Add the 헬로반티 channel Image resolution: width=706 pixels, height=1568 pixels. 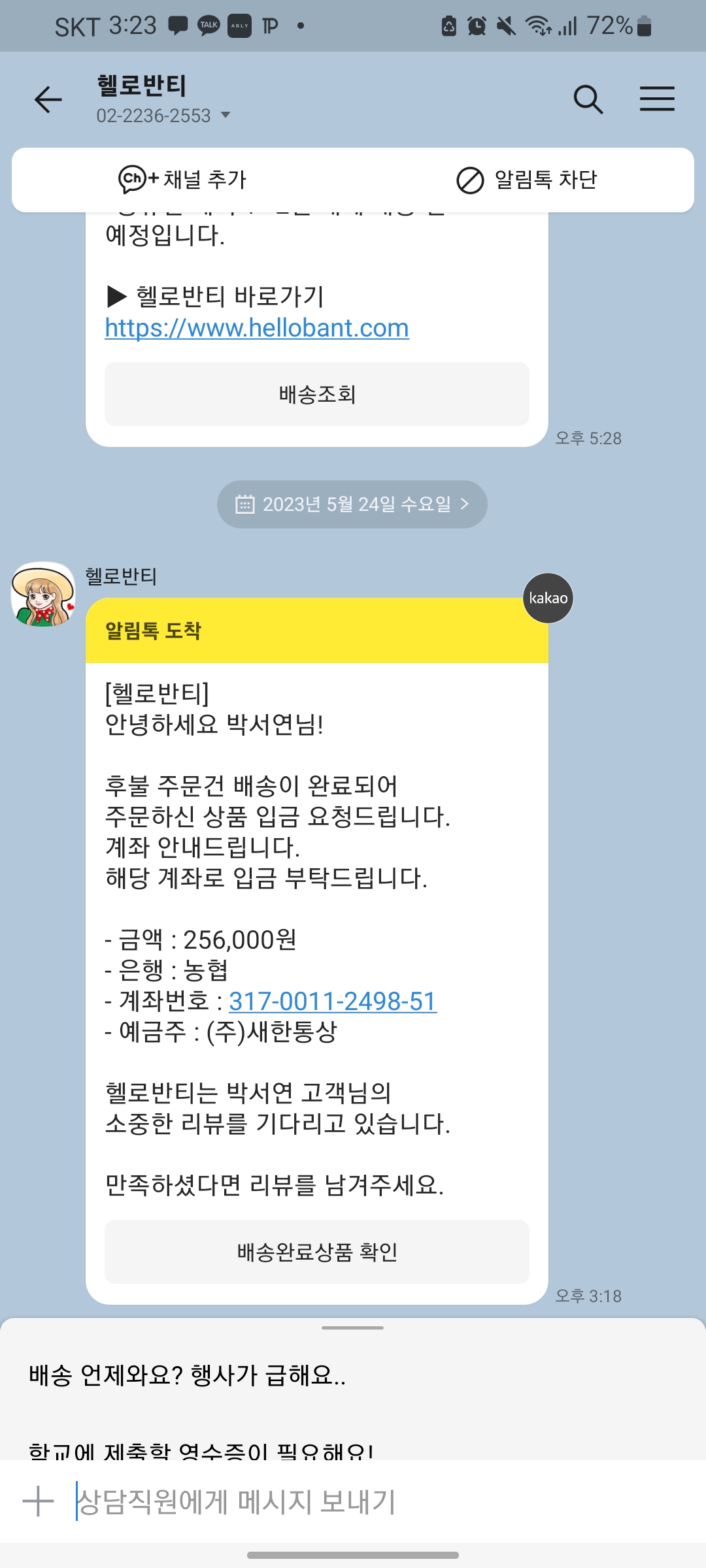click(182, 180)
